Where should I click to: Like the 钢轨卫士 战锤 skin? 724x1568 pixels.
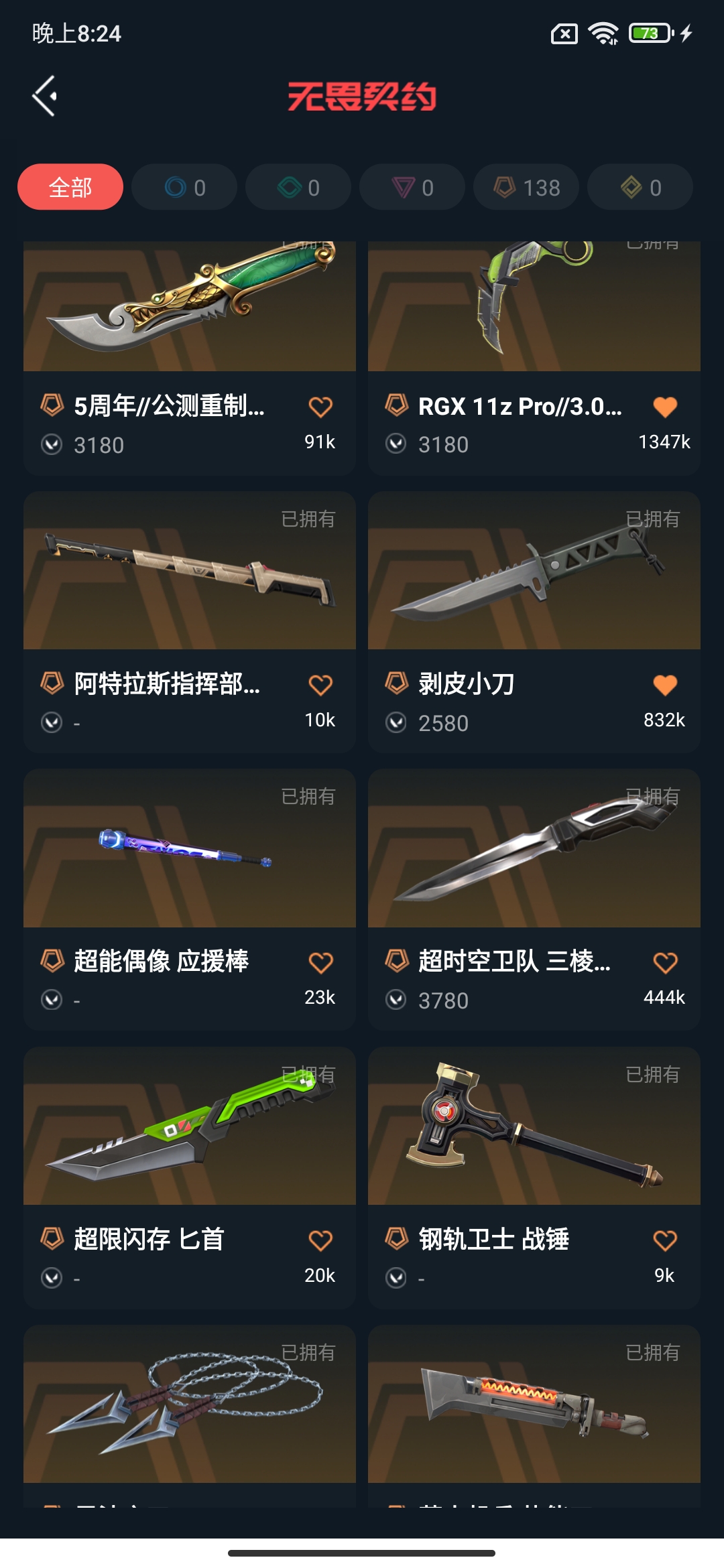665,1240
